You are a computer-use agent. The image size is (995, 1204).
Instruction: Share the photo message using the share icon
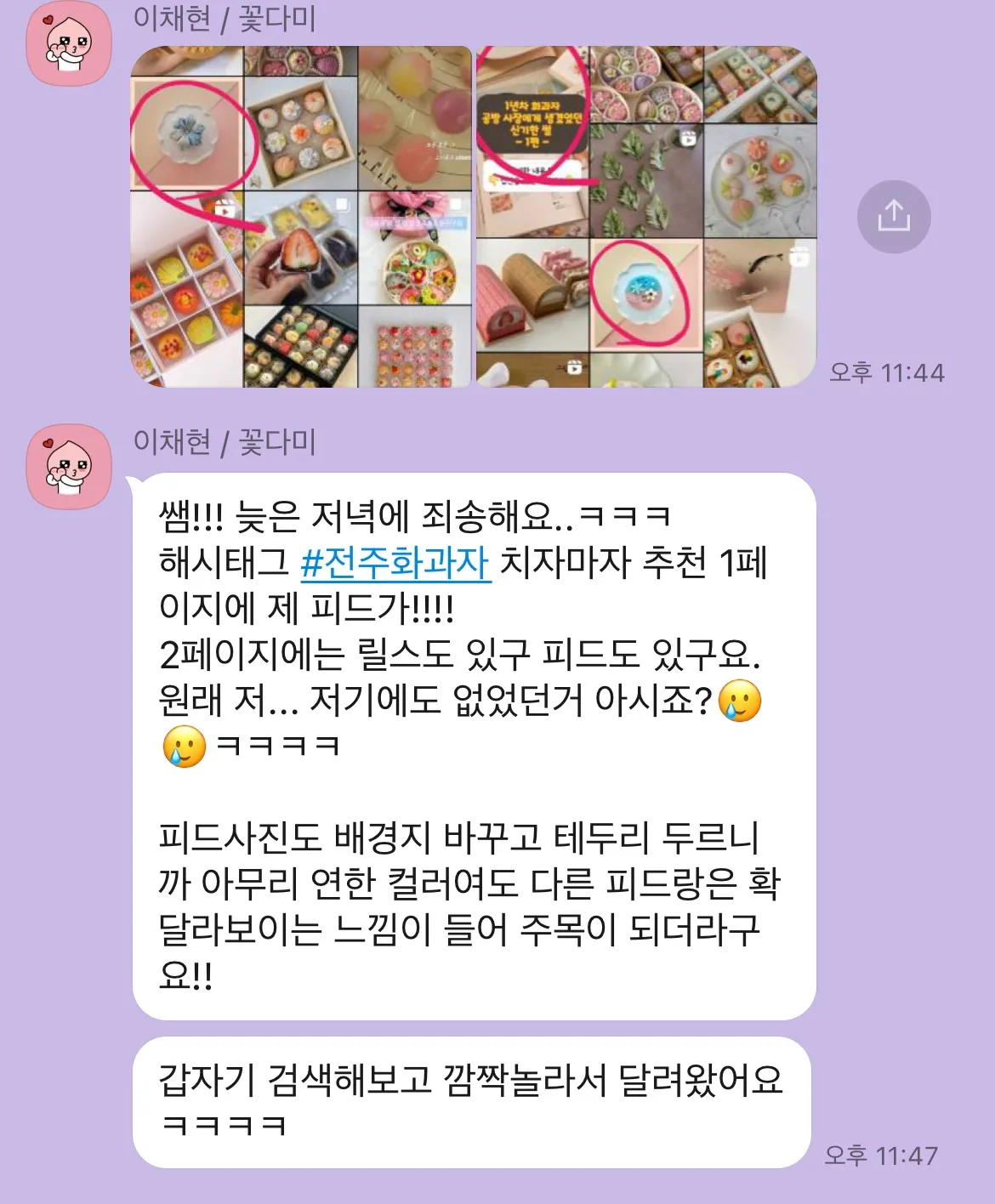click(x=893, y=216)
